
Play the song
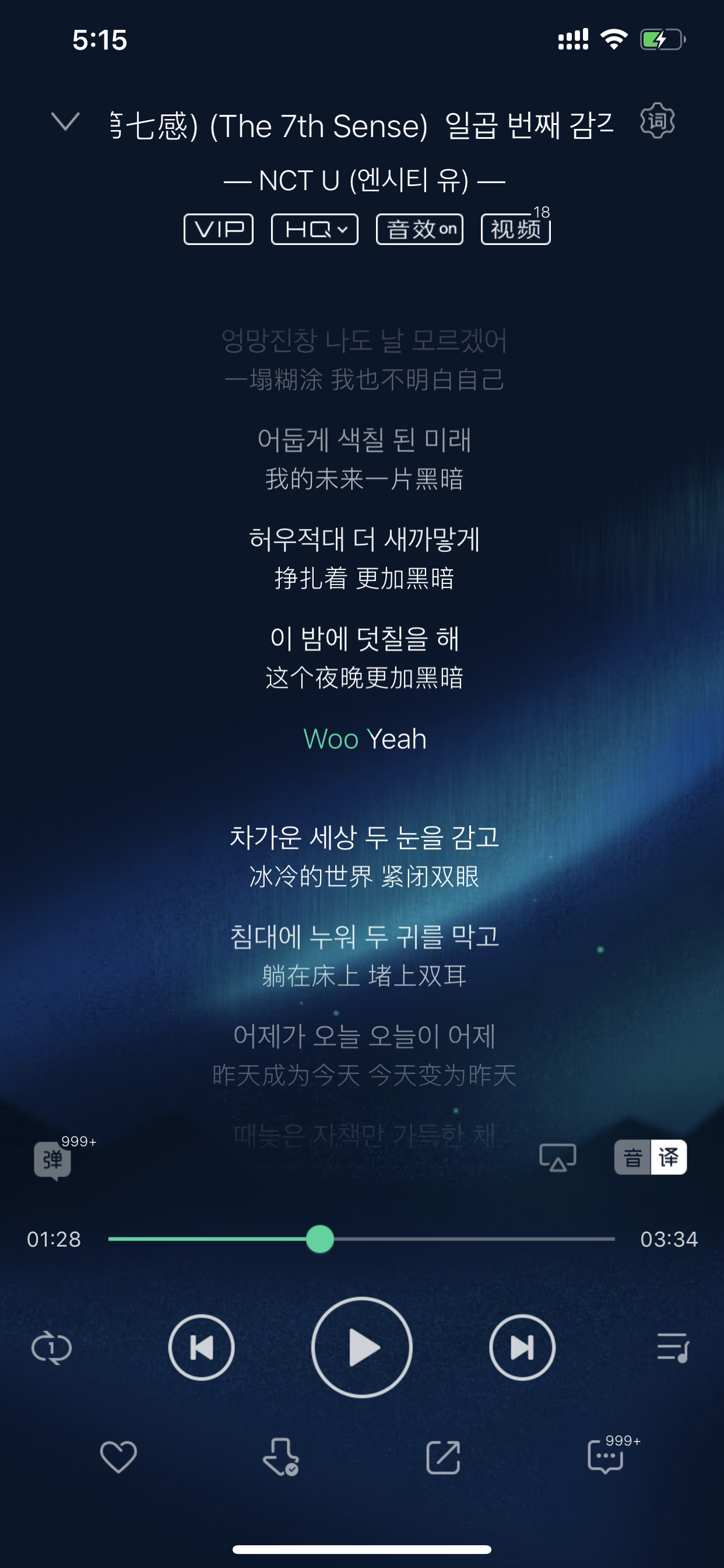point(362,1347)
